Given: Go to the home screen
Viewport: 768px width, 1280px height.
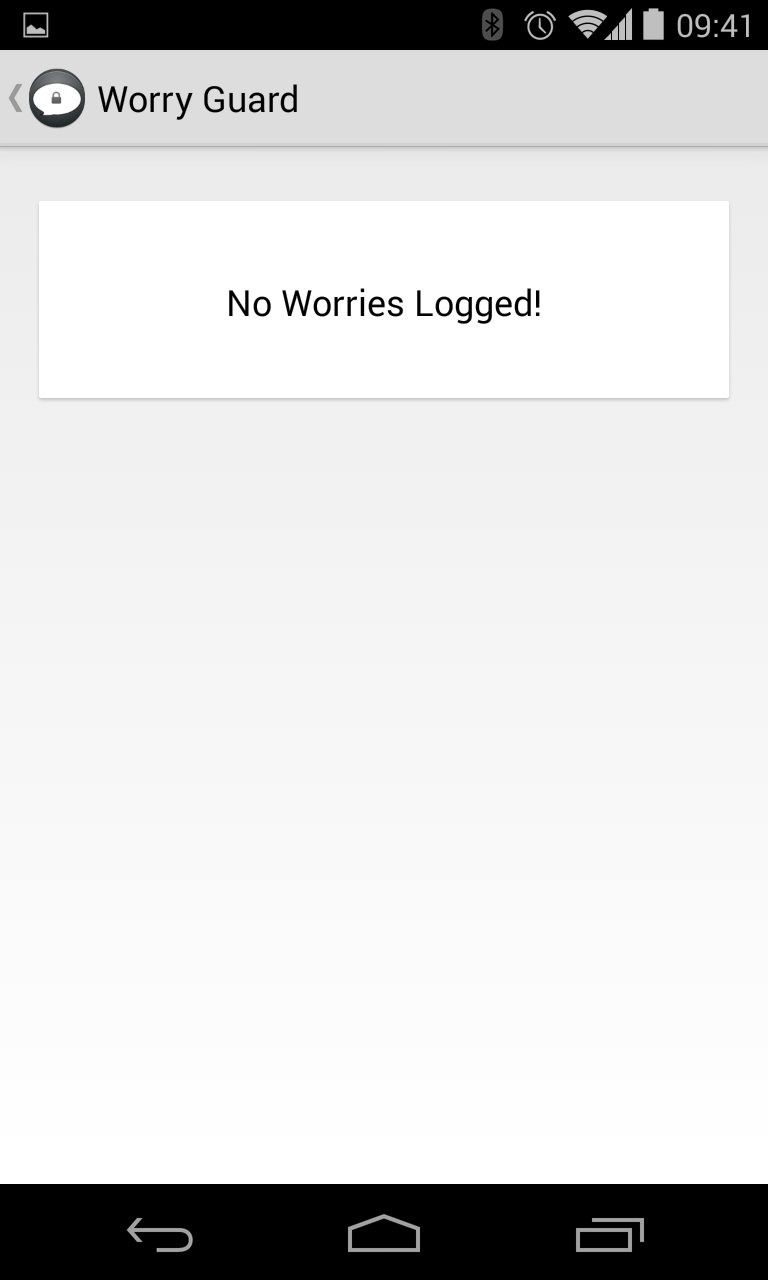Looking at the screenshot, I should (x=384, y=1234).
